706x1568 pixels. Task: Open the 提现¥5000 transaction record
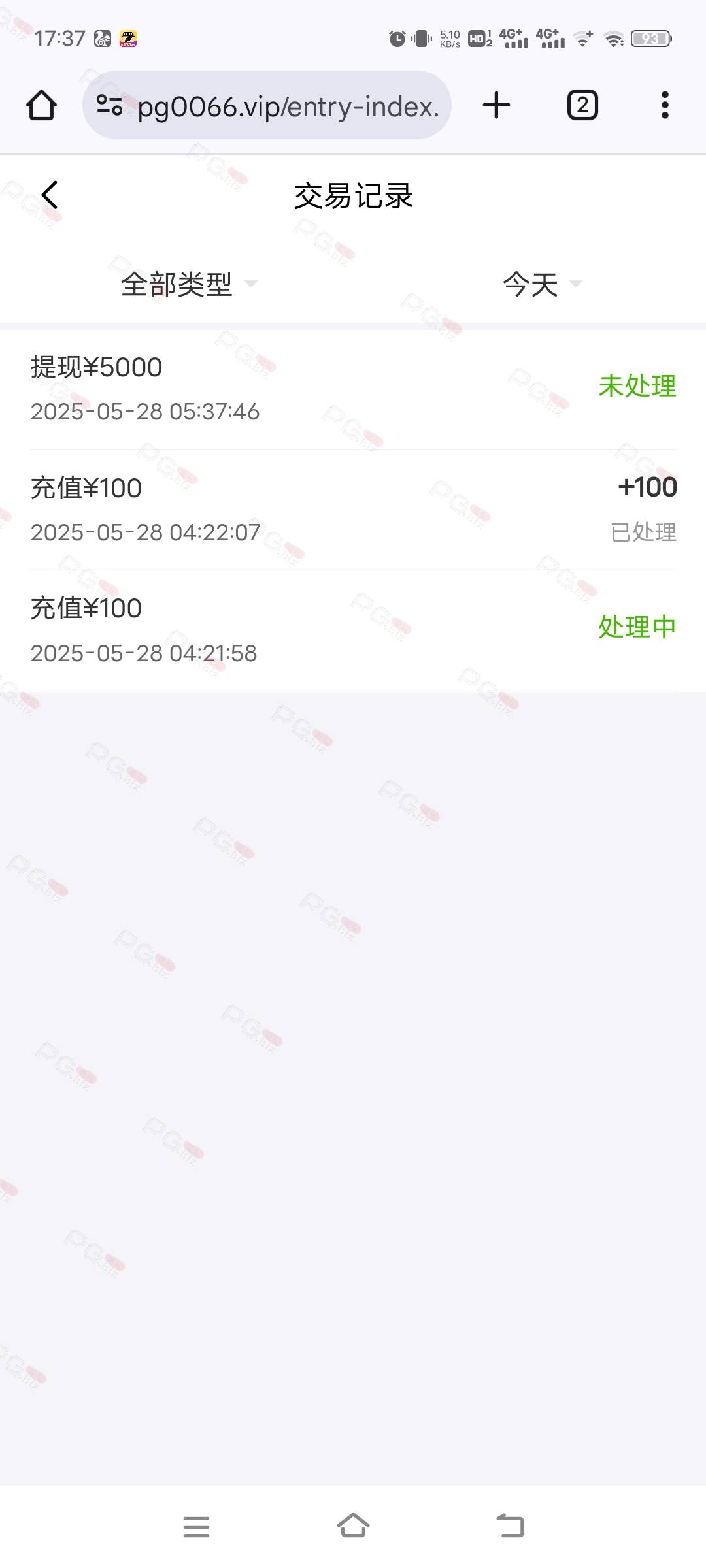[x=353, y=389]
